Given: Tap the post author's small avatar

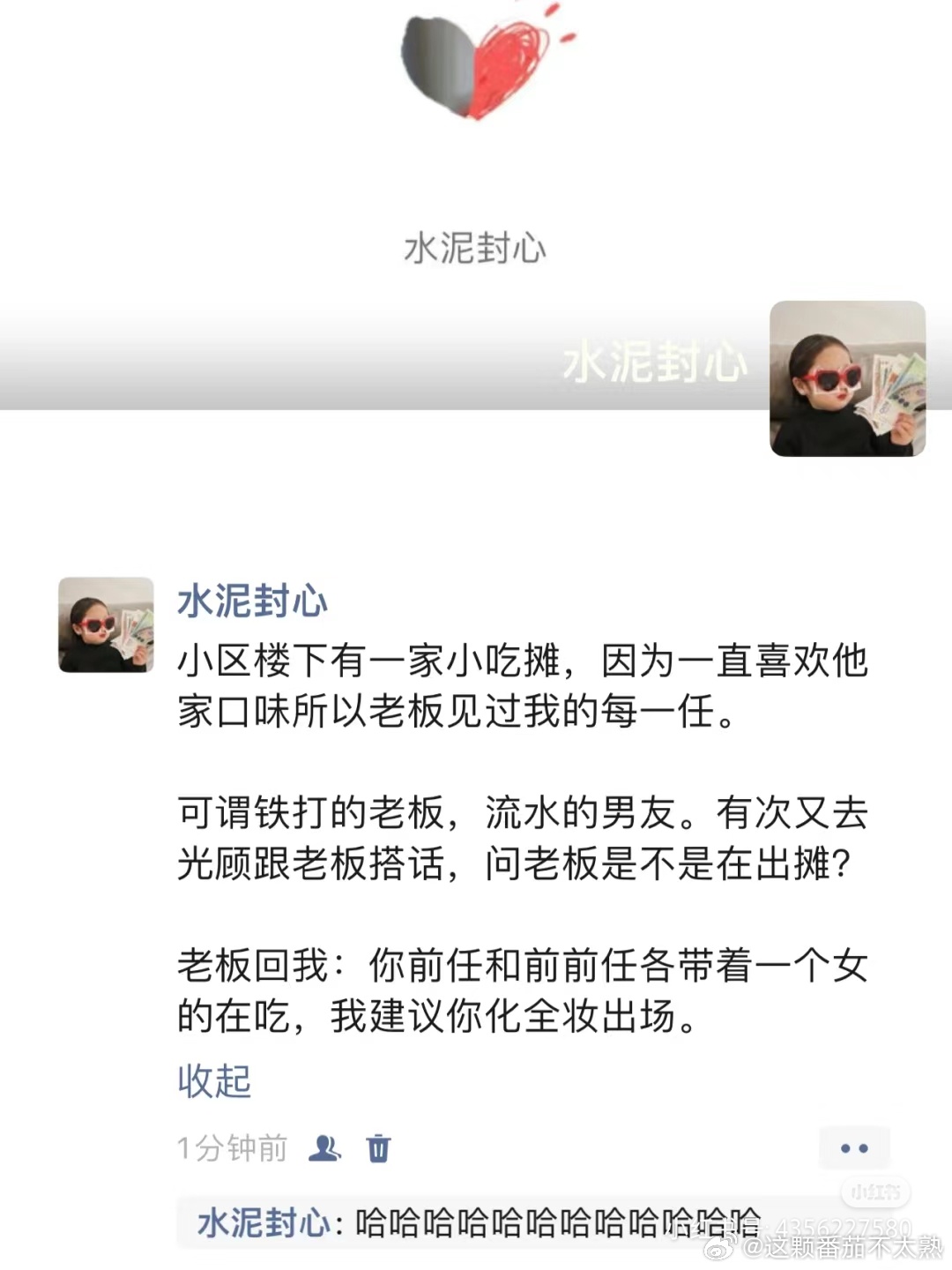Looking at the screenshot, I should coord(106,625).
